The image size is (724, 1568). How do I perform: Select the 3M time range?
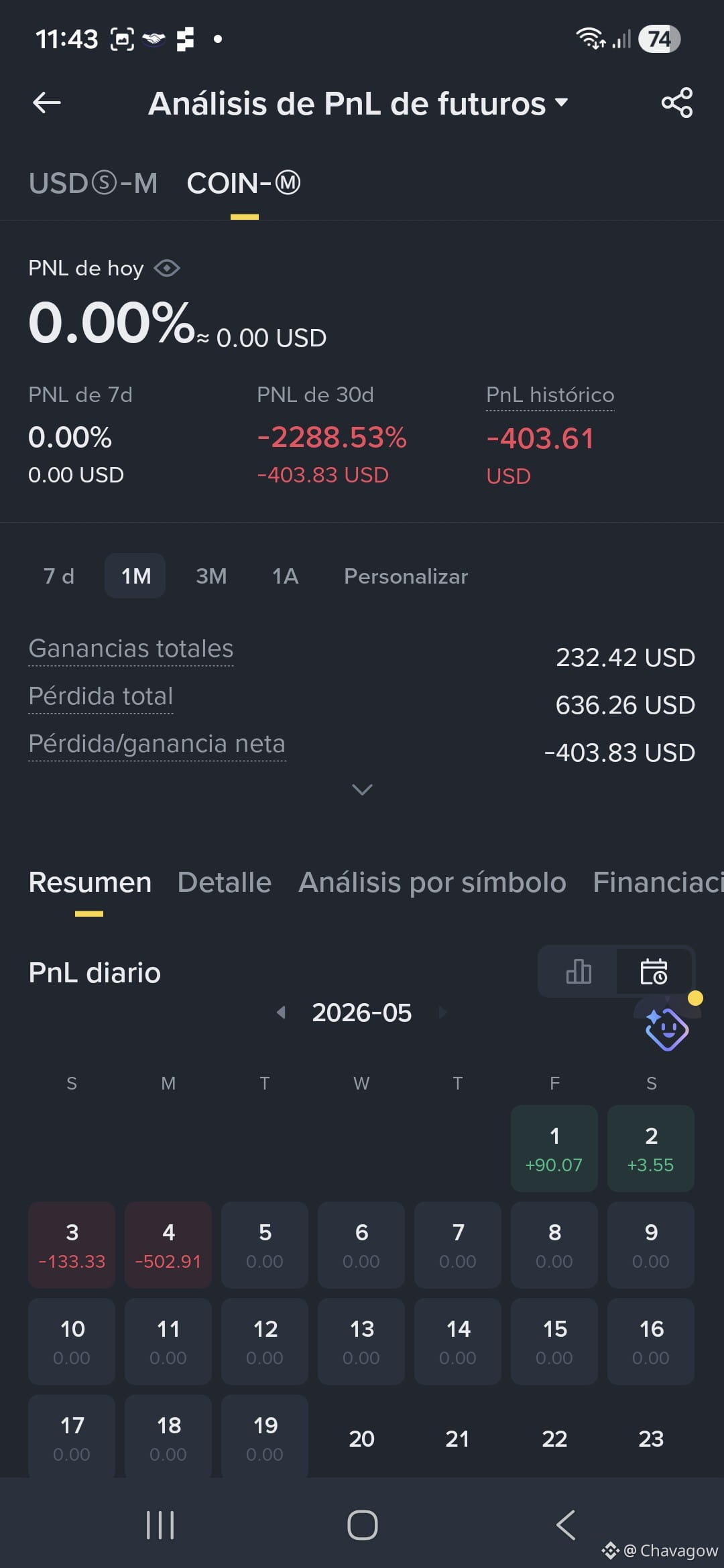point(211,576)
